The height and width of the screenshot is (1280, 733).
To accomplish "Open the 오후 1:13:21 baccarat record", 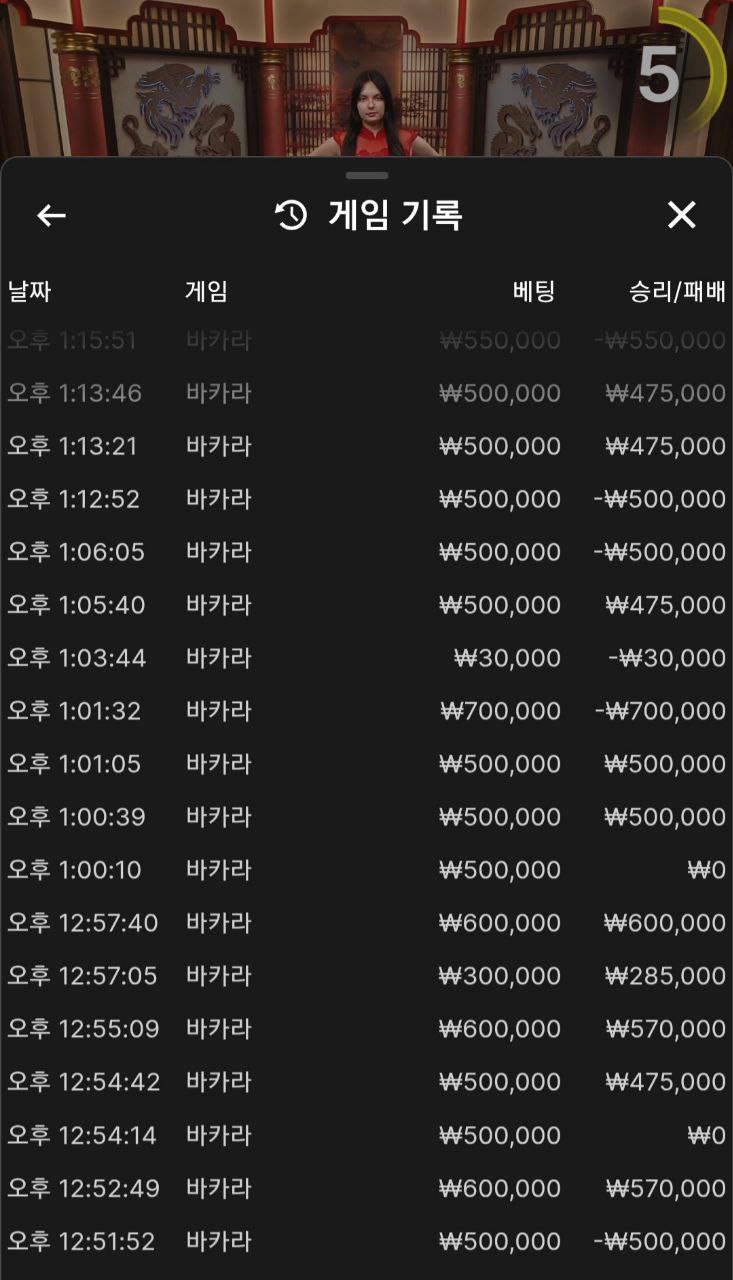I will click(x=366, y=446).
